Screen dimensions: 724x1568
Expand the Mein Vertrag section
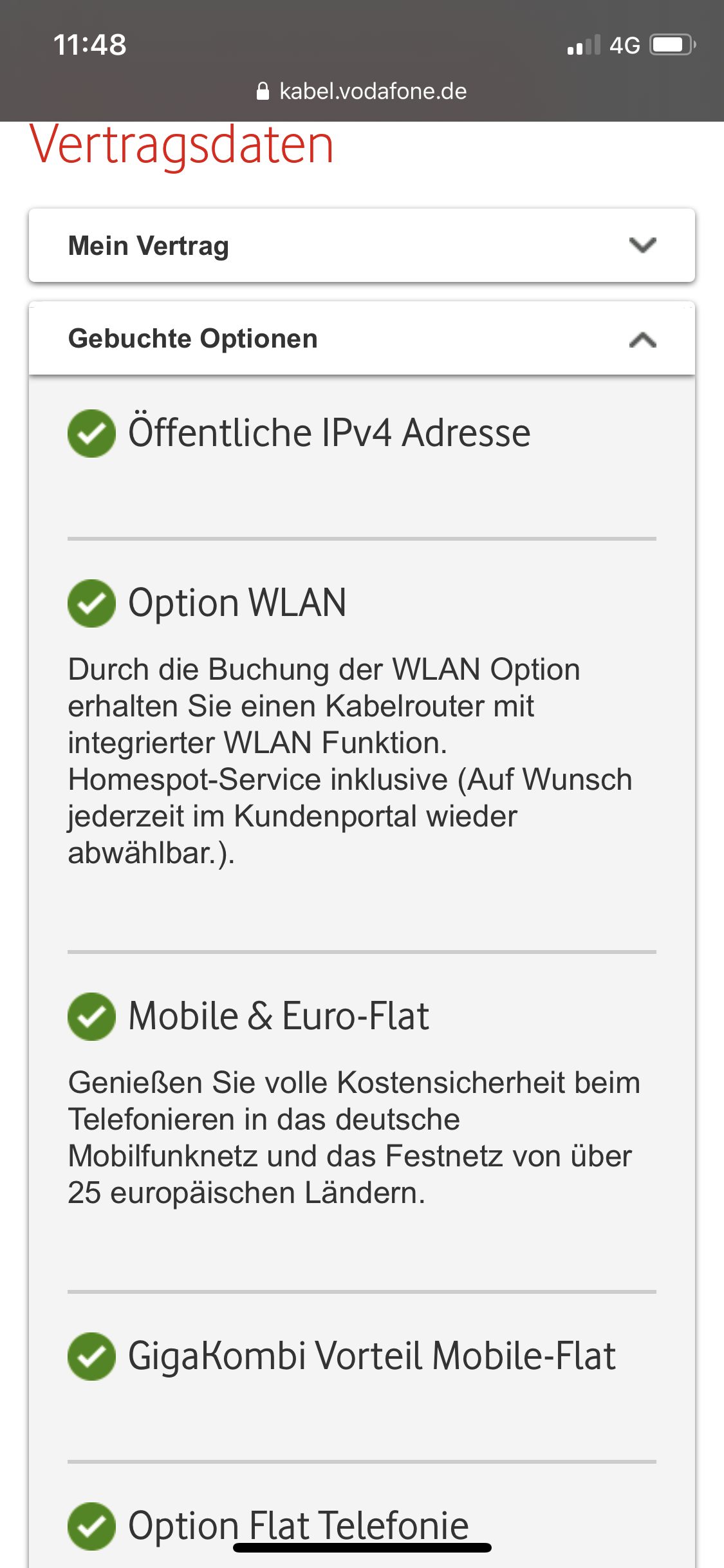tap(362, 245)
